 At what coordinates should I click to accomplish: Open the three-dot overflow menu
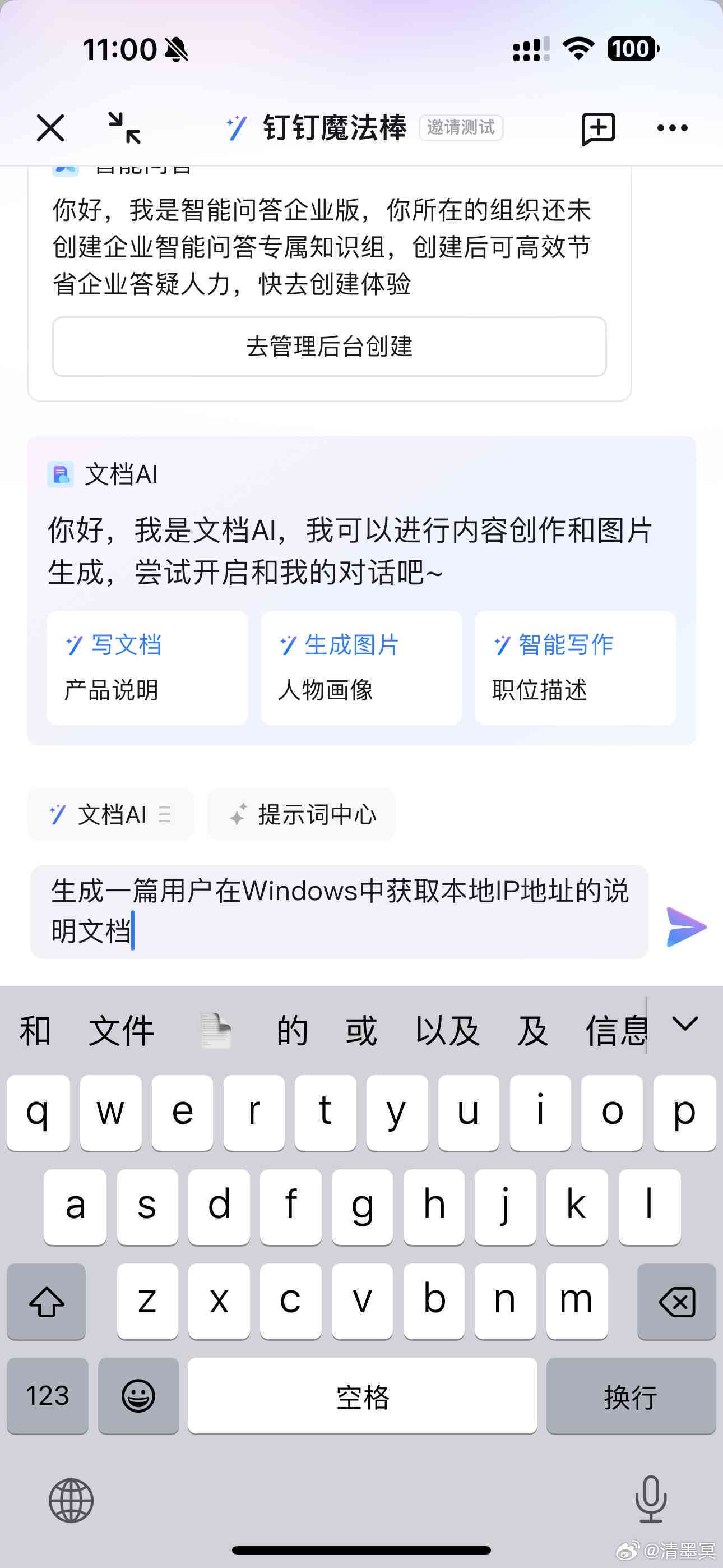pos(672,128)
